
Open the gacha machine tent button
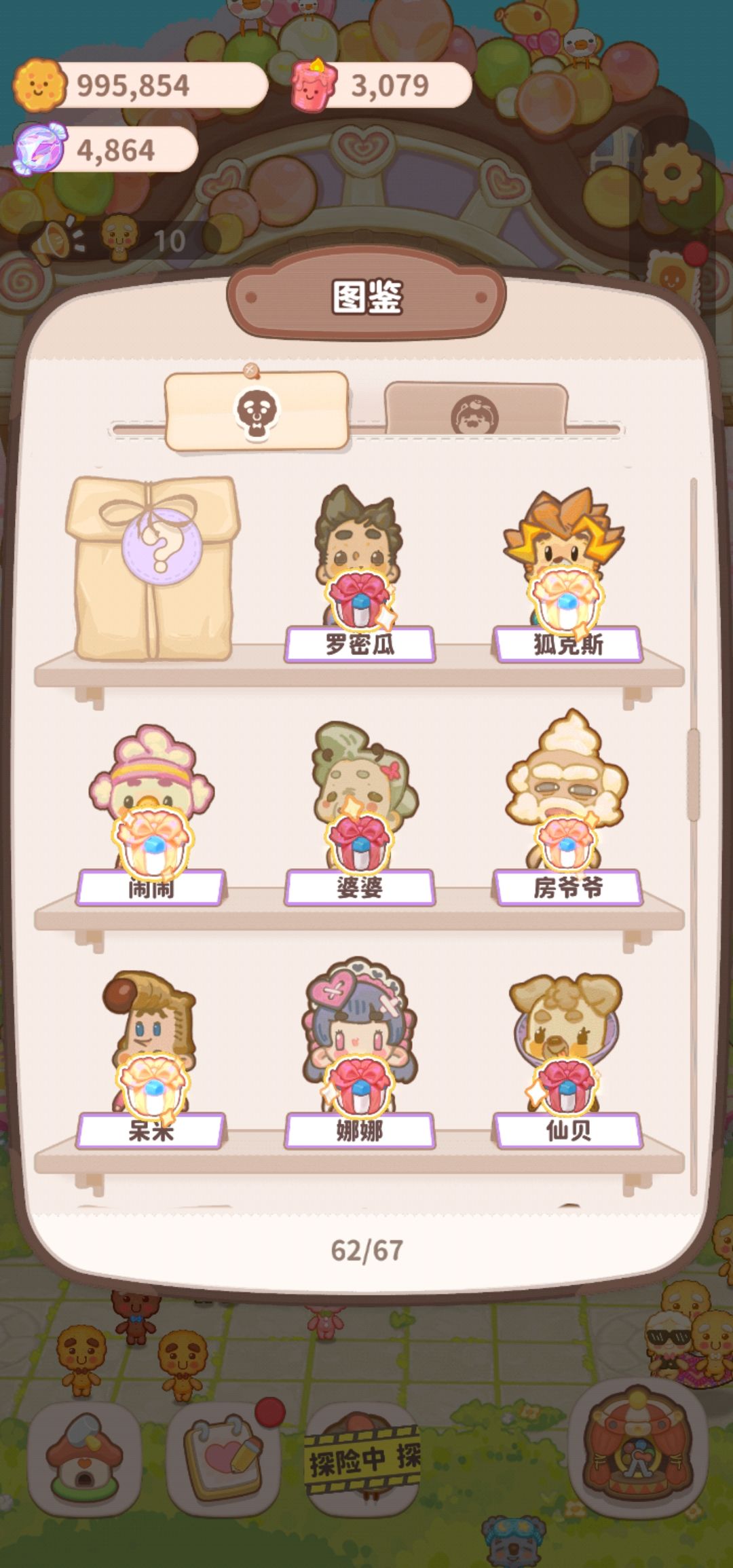638,1449
